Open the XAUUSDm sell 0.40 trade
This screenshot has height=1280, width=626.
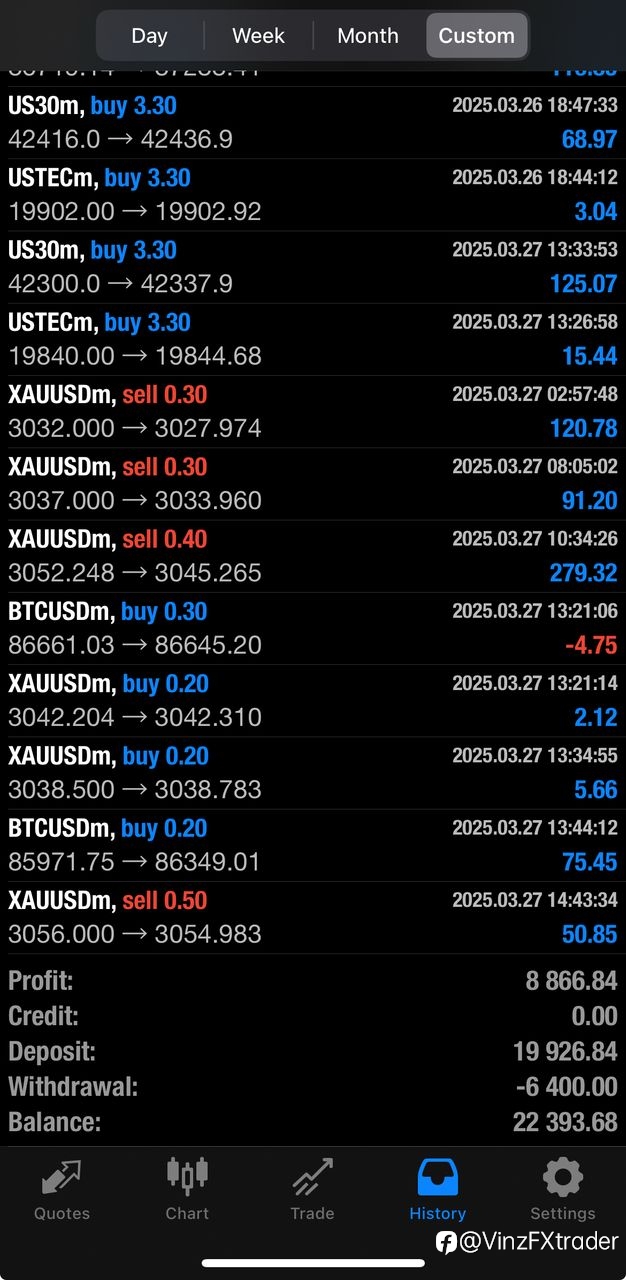[x=313, y=556]
